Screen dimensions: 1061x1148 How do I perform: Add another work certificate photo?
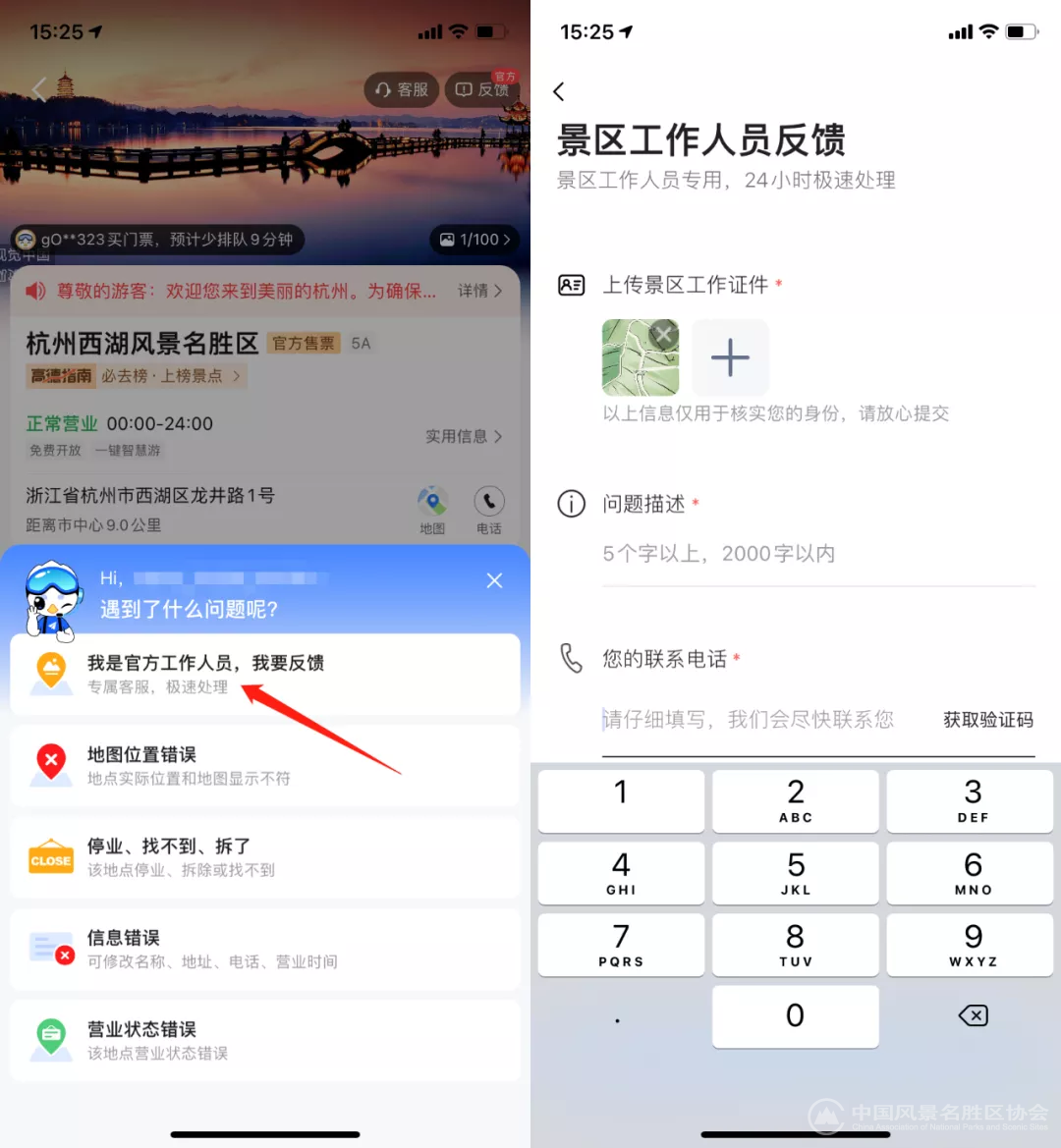click(x=730, y=357)
